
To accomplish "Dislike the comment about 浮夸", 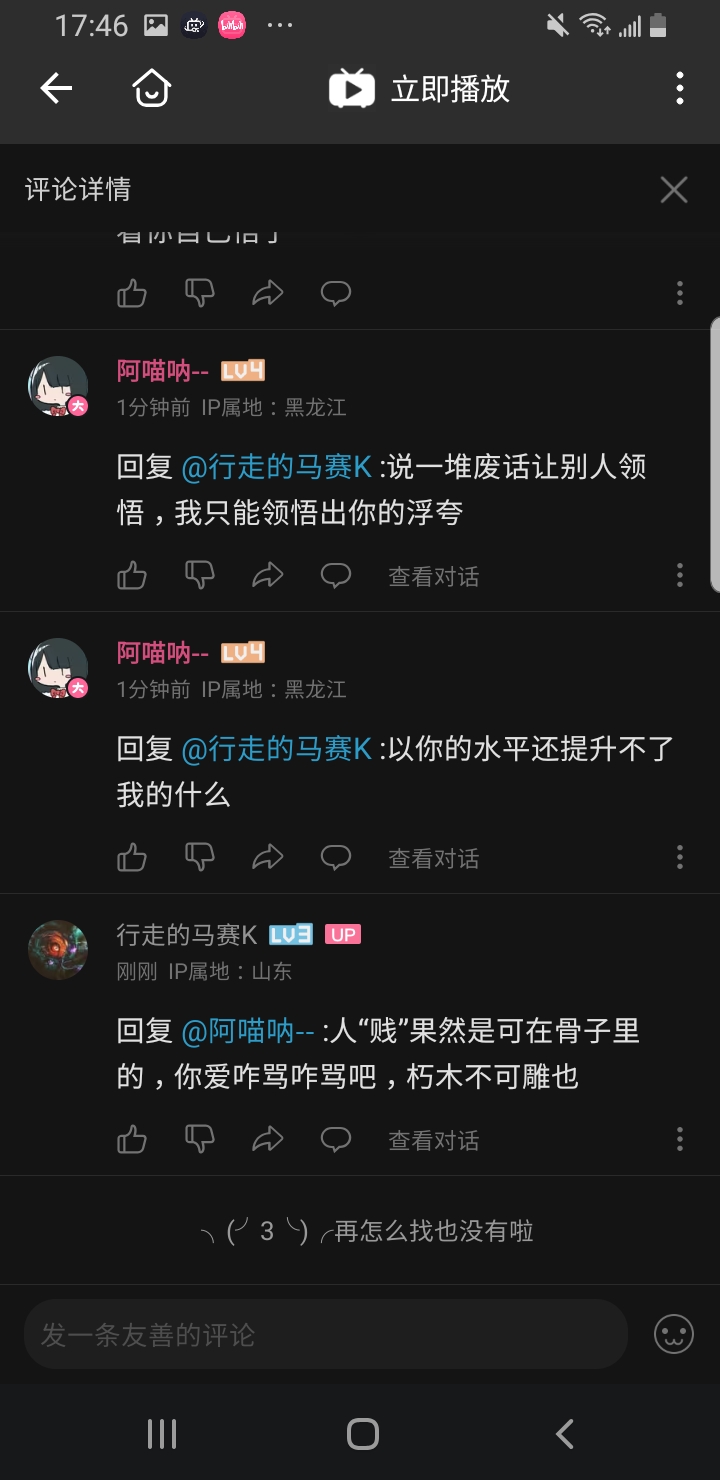I will (200, 575).
